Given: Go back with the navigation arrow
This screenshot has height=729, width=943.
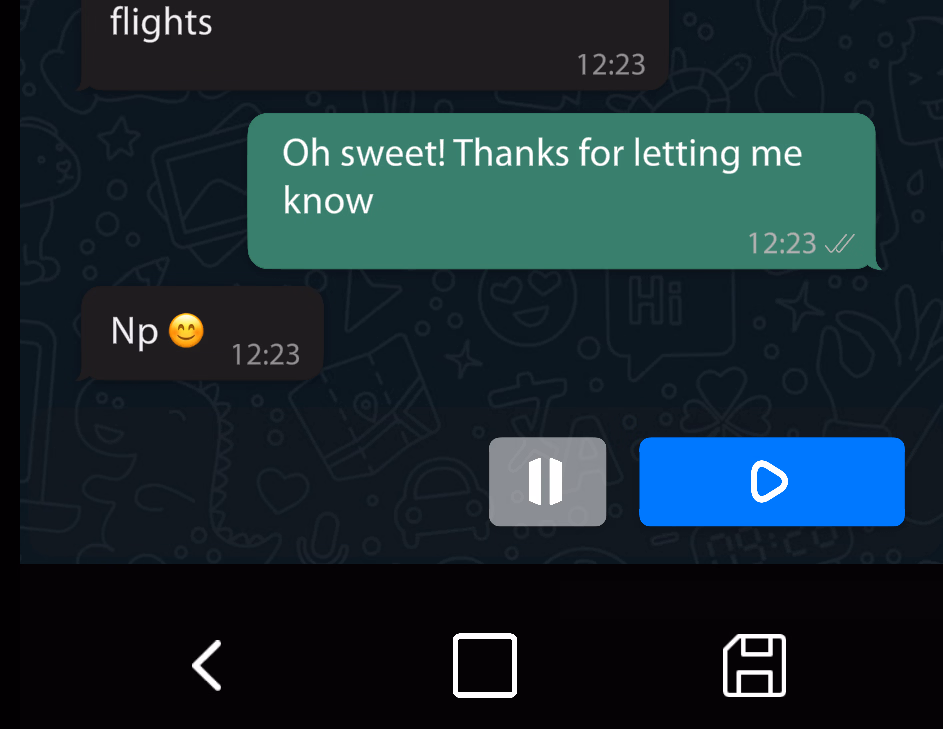Looking at the screenshot, I should click(208, 666).
